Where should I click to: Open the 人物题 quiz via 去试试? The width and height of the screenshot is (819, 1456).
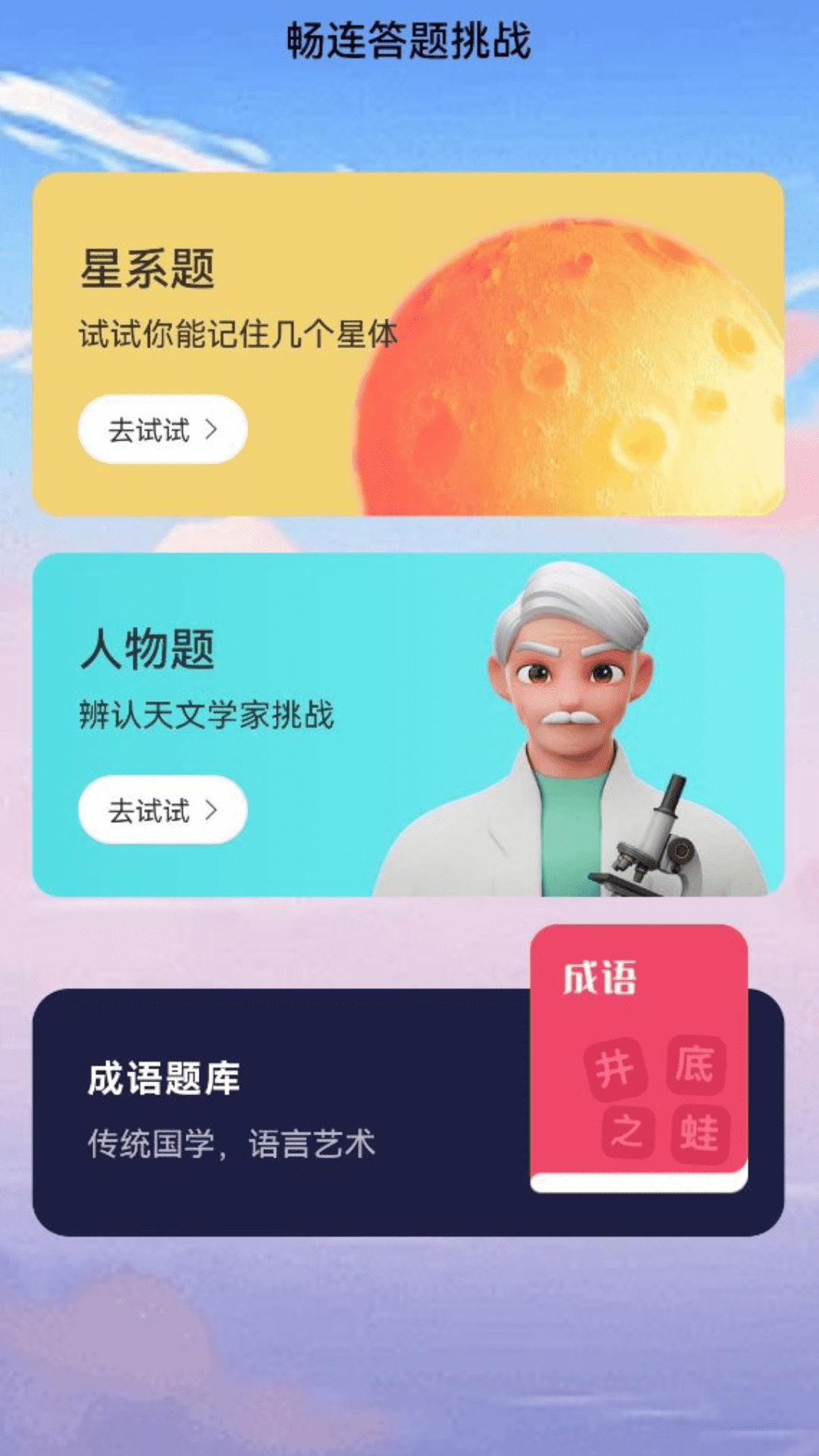point(162,811)
